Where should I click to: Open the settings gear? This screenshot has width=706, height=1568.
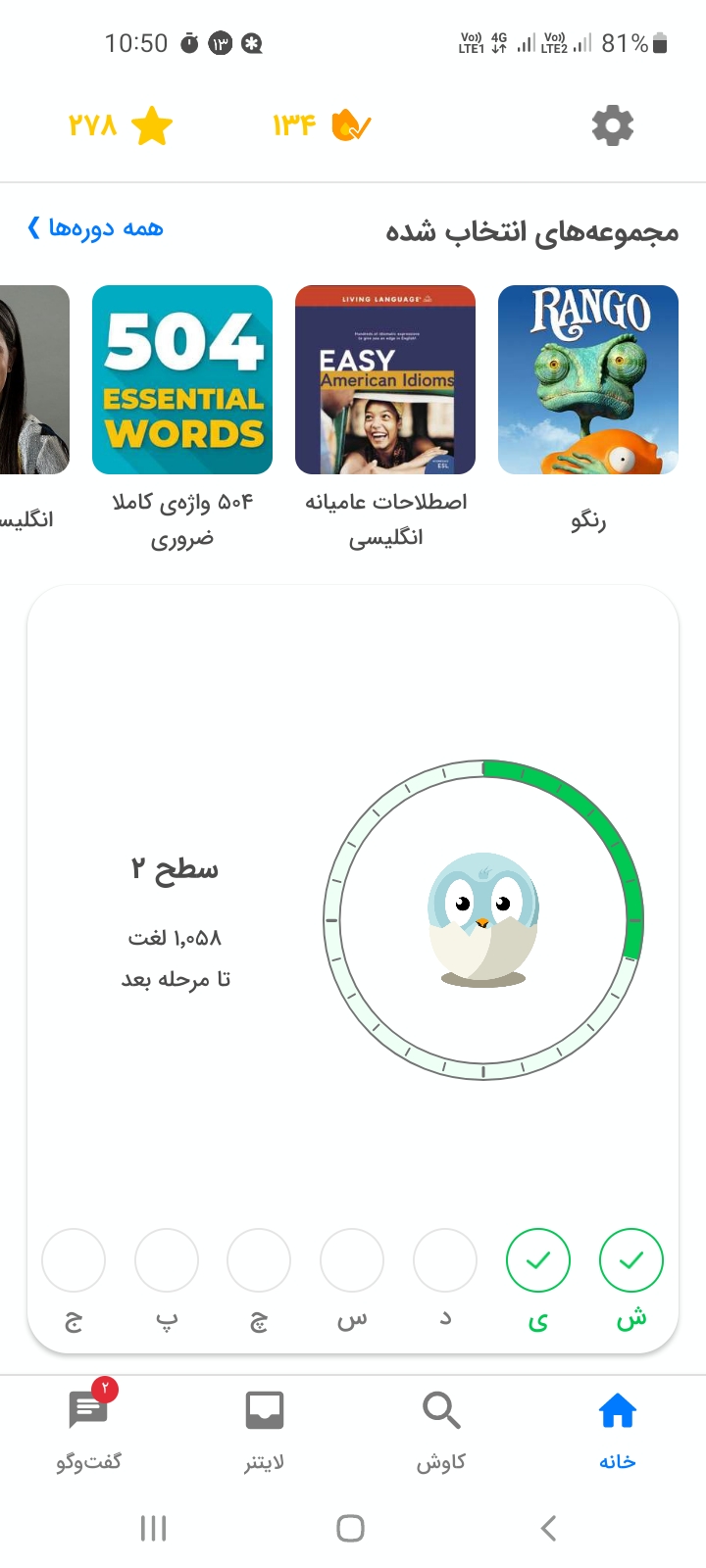pyautogui.click(x=613, y=126)
